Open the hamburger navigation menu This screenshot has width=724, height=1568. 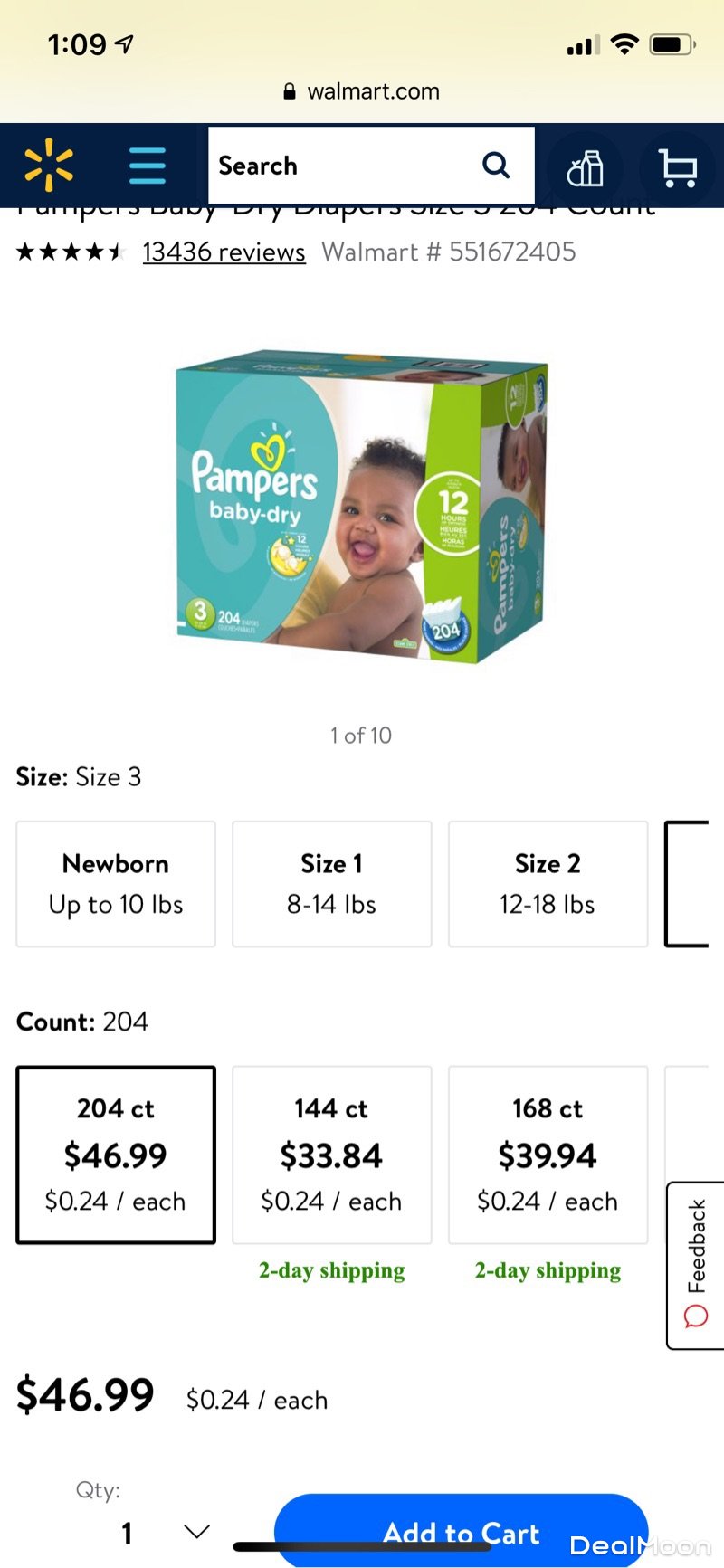148,166
